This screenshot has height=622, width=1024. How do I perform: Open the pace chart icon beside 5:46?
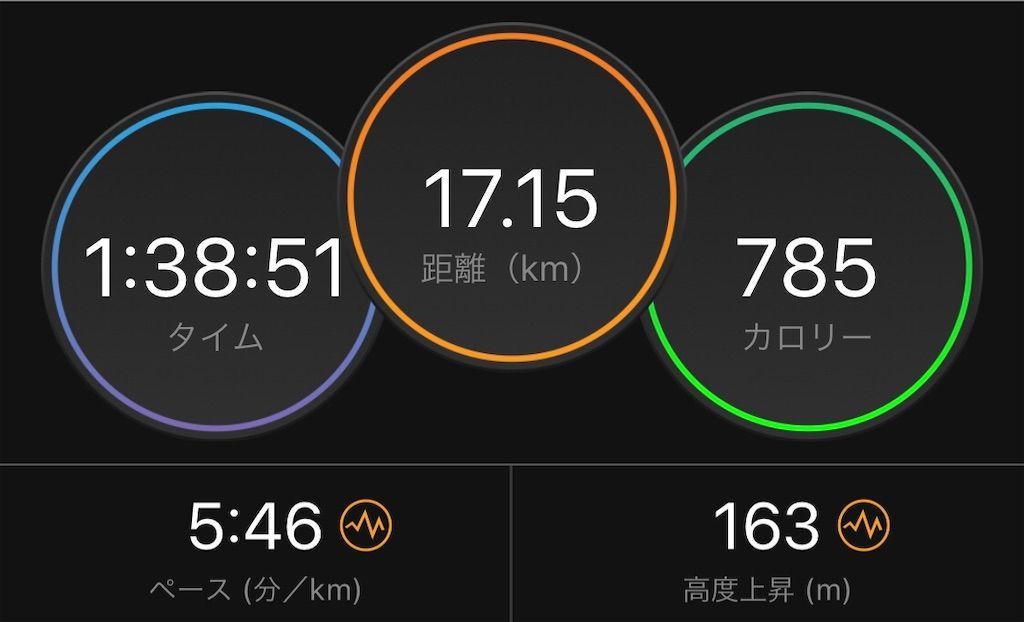click(x=366, y=526)
